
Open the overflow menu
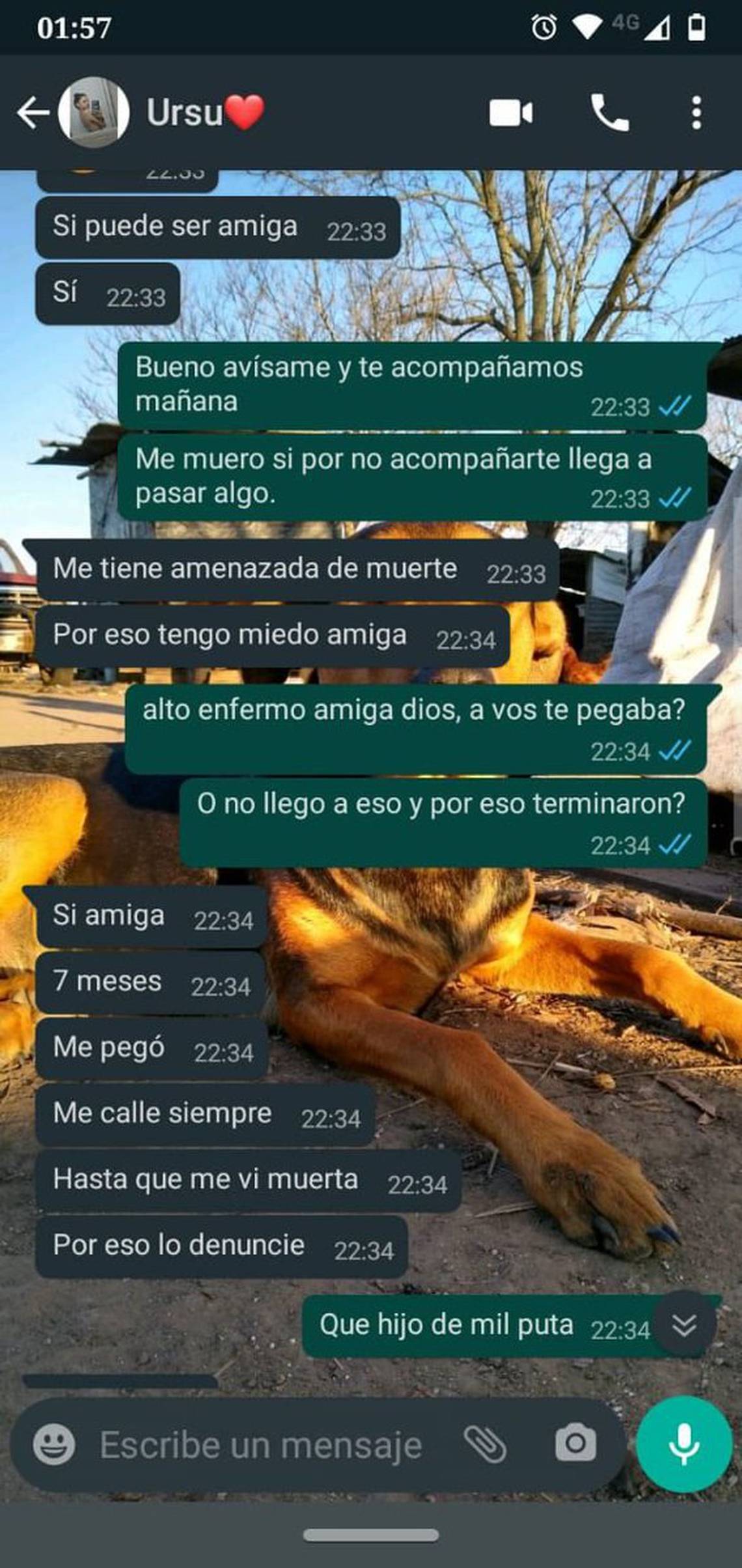point(696,113)
